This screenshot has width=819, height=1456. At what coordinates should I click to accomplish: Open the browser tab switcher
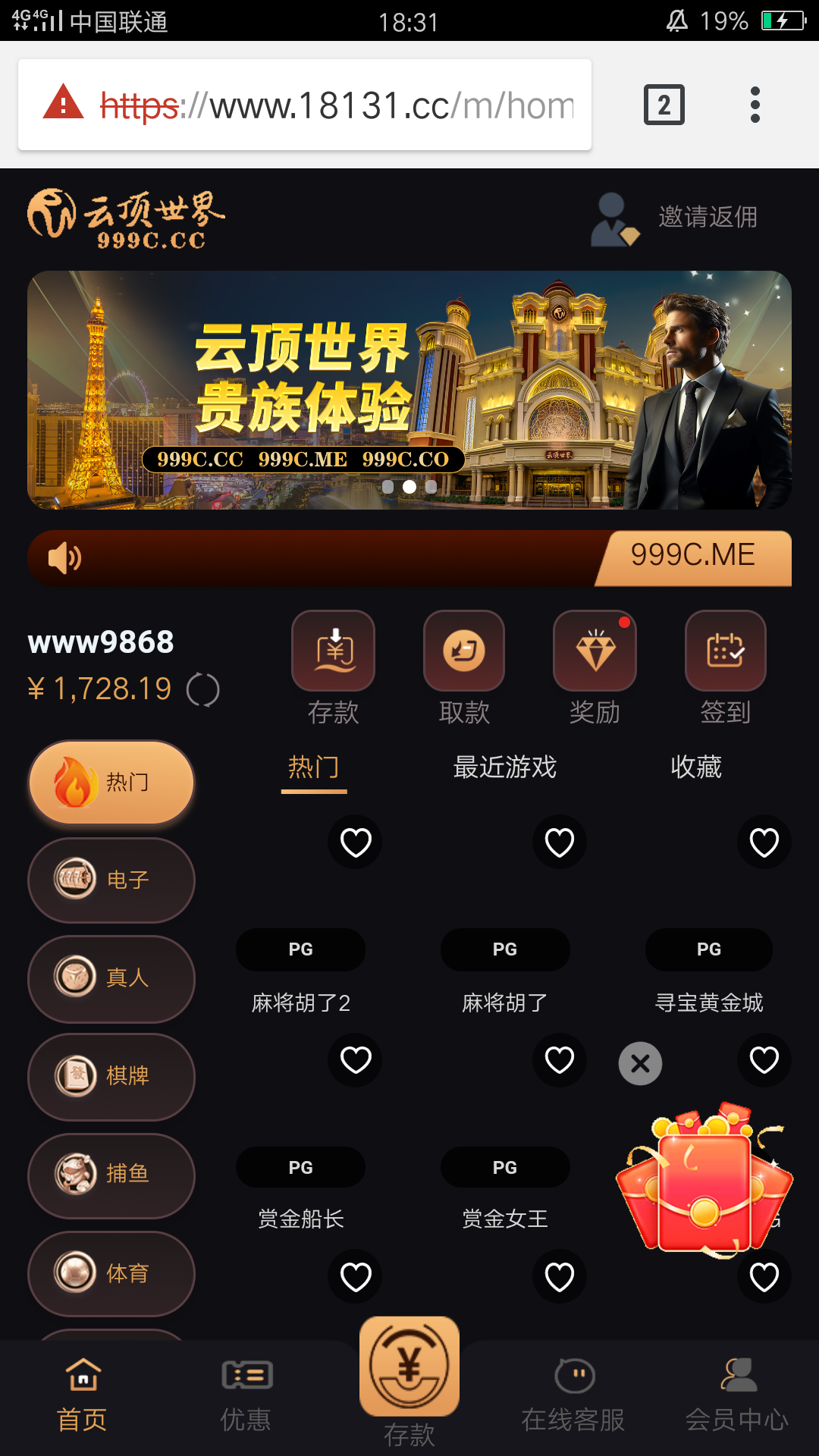coord(664,105)
